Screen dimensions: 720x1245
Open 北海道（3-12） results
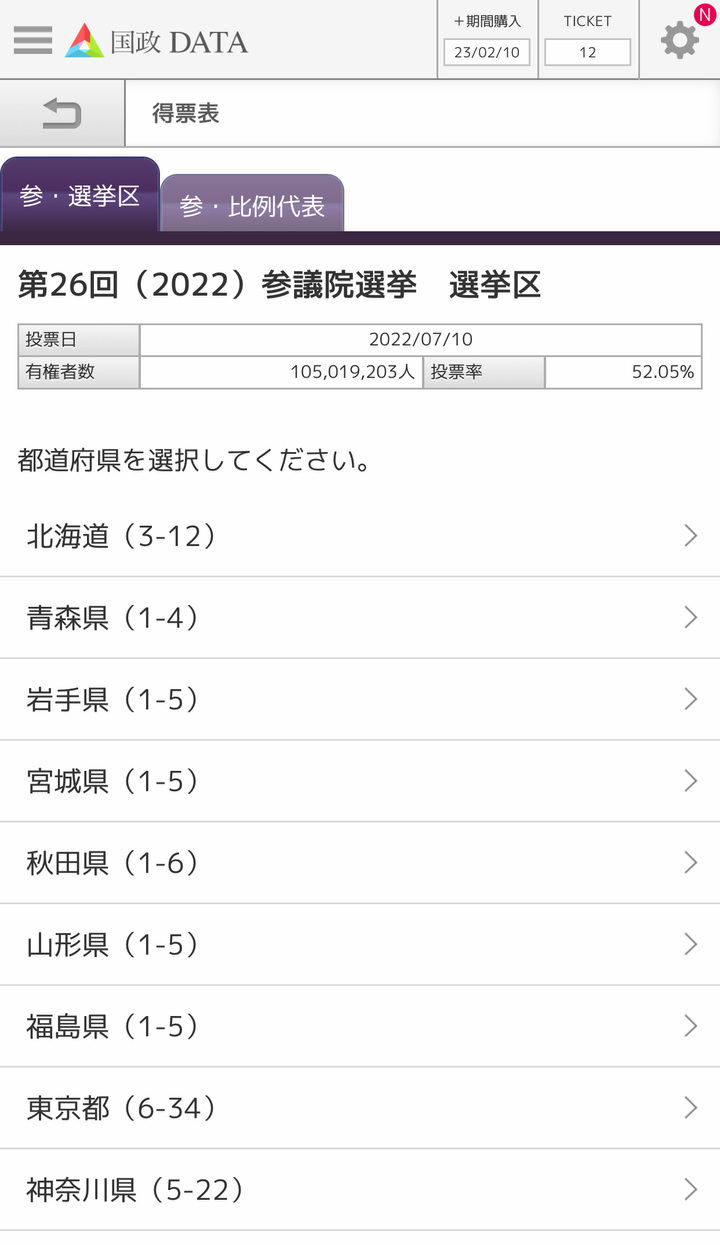360,536
